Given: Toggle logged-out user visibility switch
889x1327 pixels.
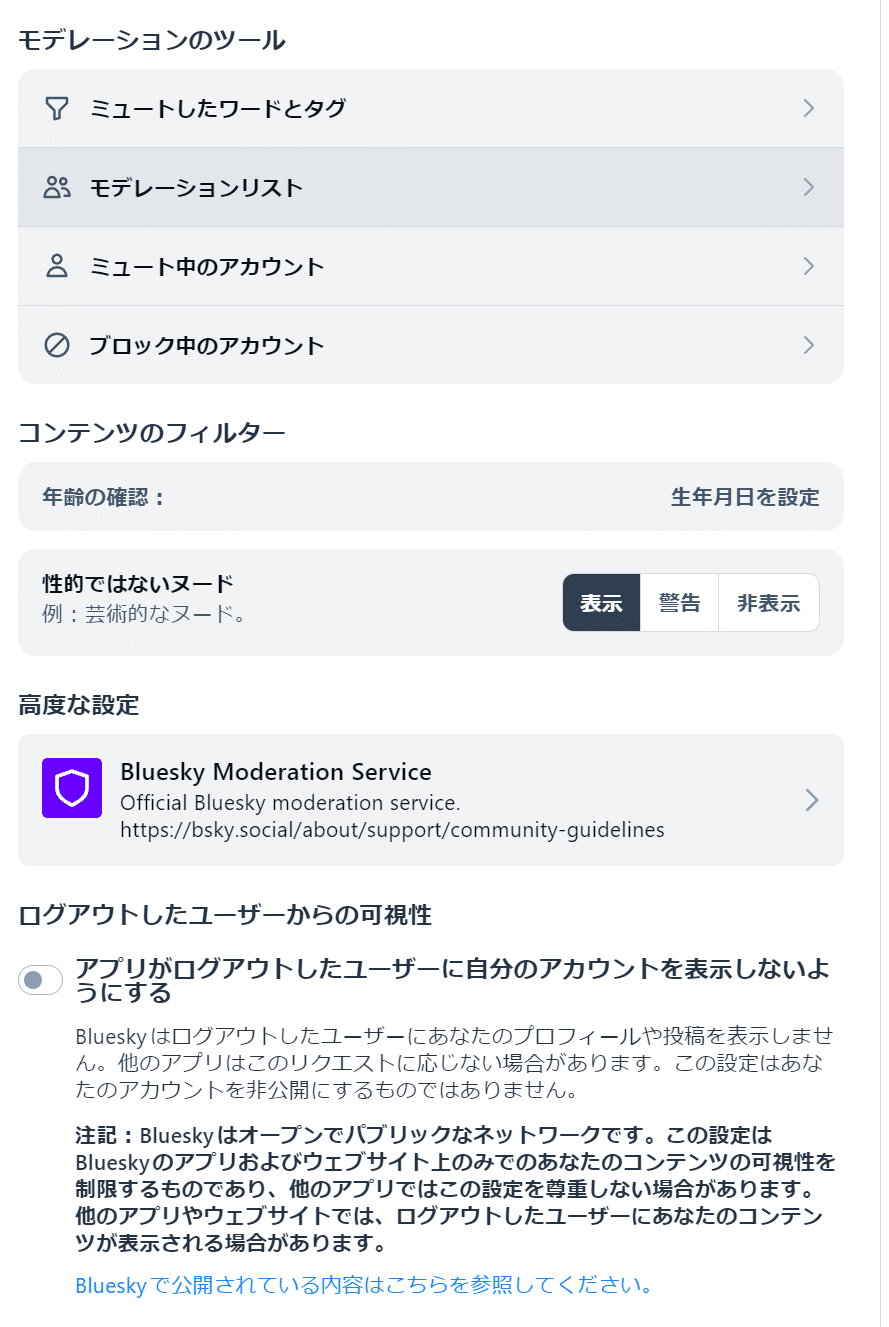Looking at the screenshot, I should point(41,981).
